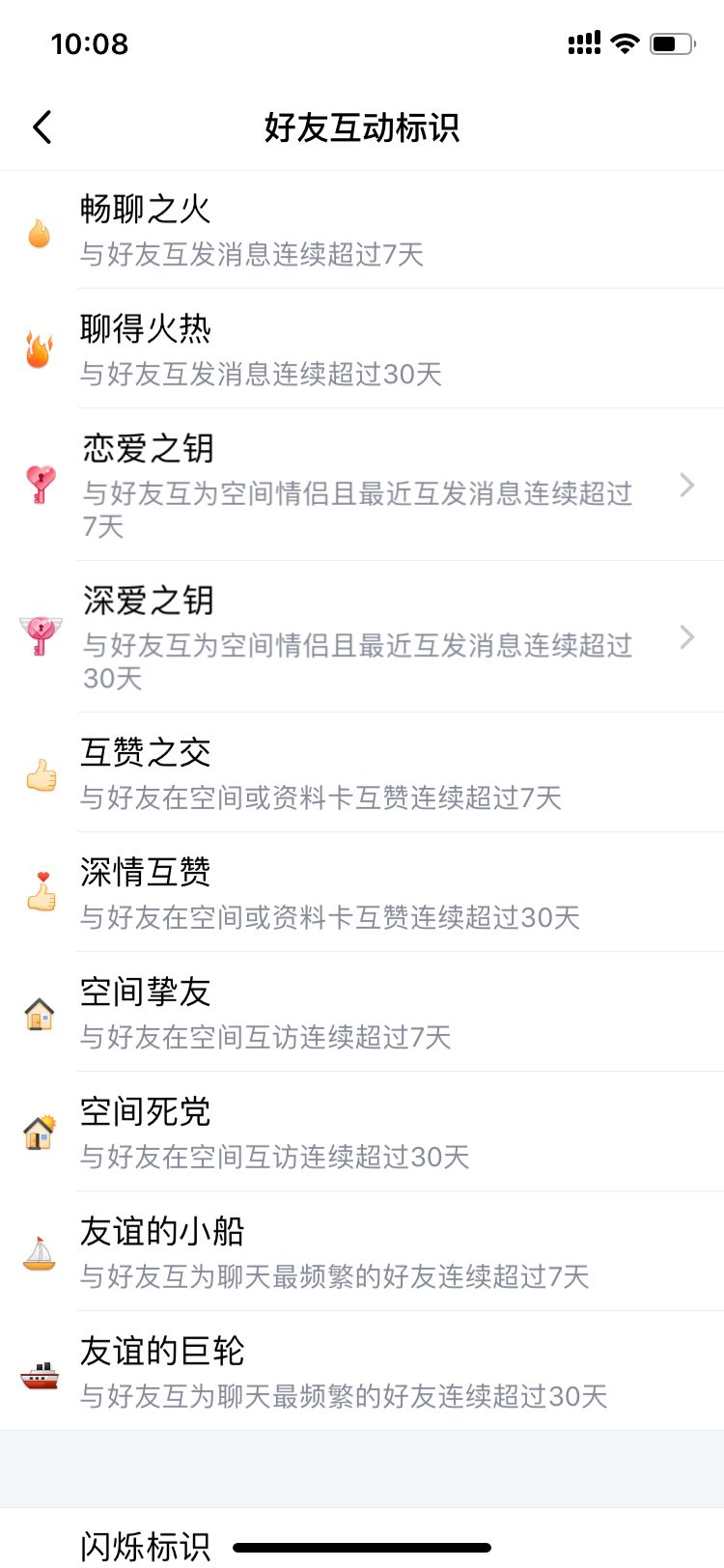724x1568 pixels.
Task: Open the 深爱之钥 row
Action: click(362, 637)
